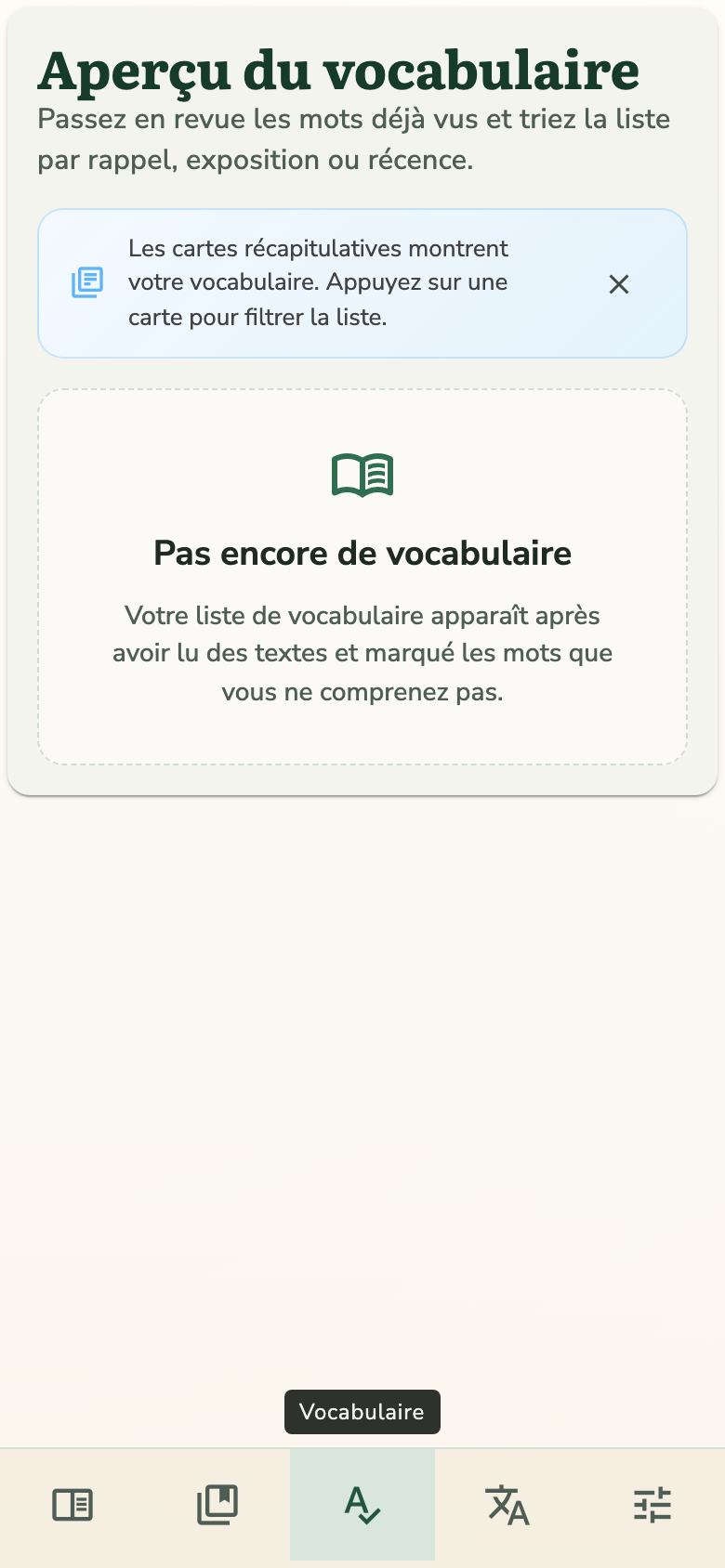Open the reader section via the book-page icon
725x1568 pixels.
click(x=72, y=1505)
